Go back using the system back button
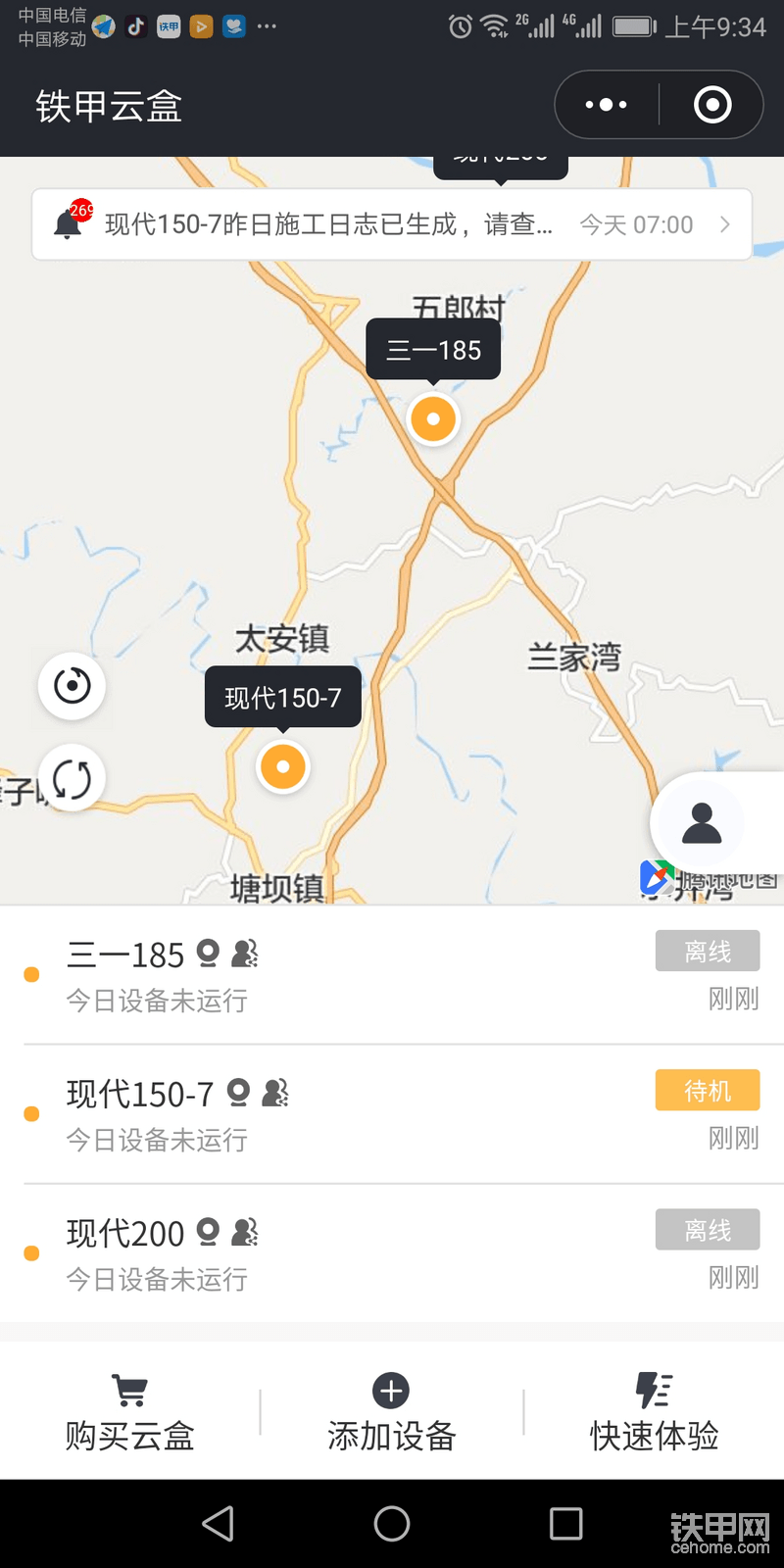The height and width of the screenshot is (1568, 784). pyautogui.click(x=218, y=1524)
